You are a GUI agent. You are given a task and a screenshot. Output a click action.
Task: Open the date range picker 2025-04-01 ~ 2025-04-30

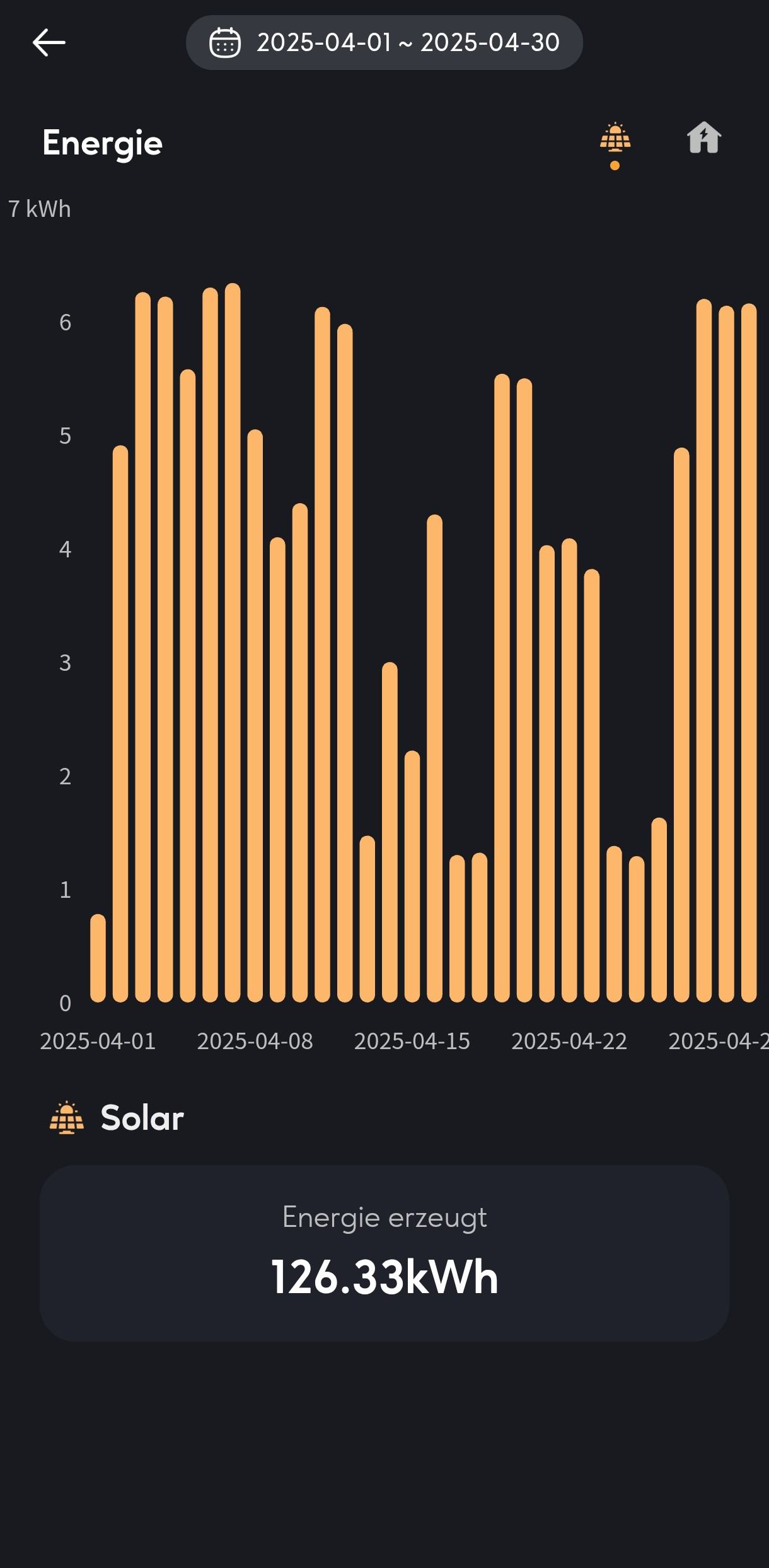click(384, 43)
